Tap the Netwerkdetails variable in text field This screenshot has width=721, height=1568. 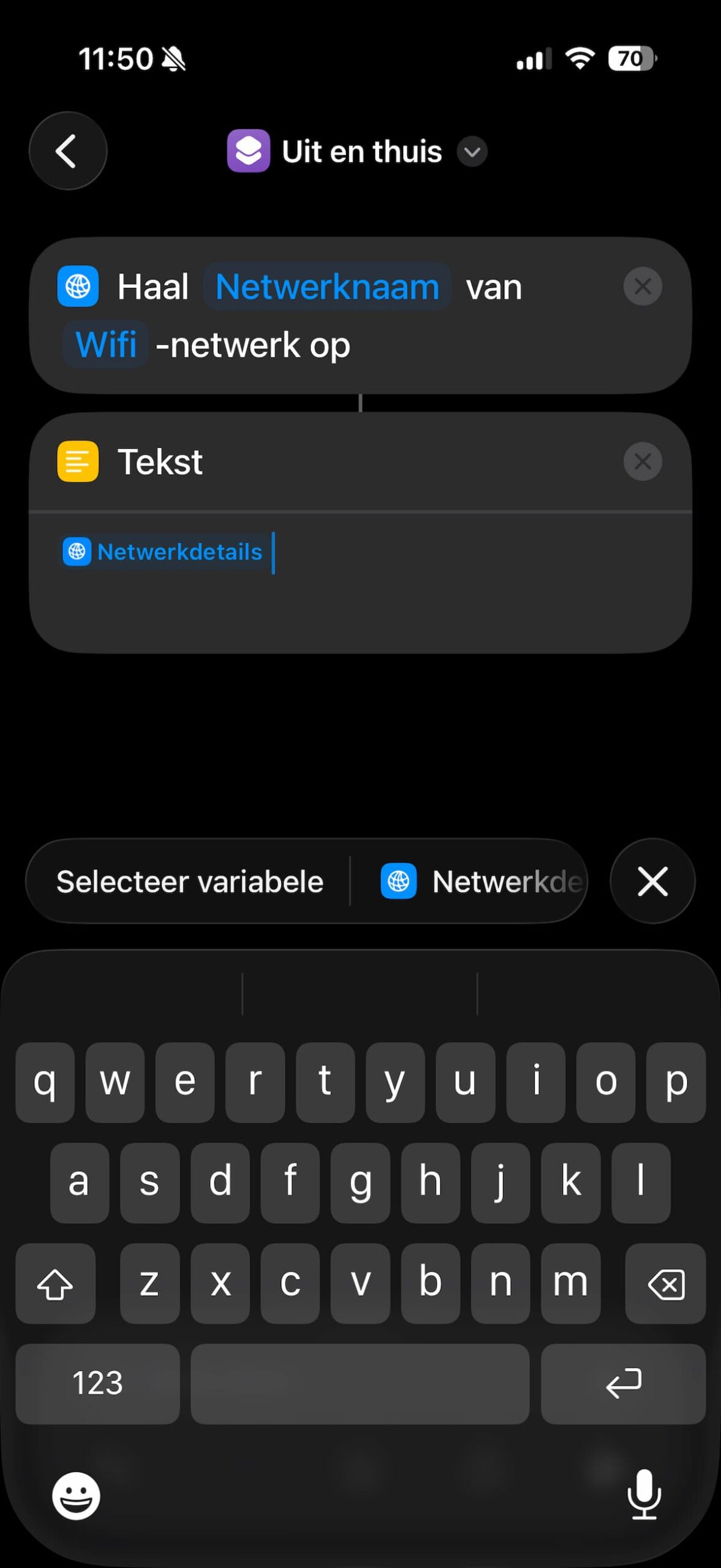pyautogui.click(x=164, y=552)
